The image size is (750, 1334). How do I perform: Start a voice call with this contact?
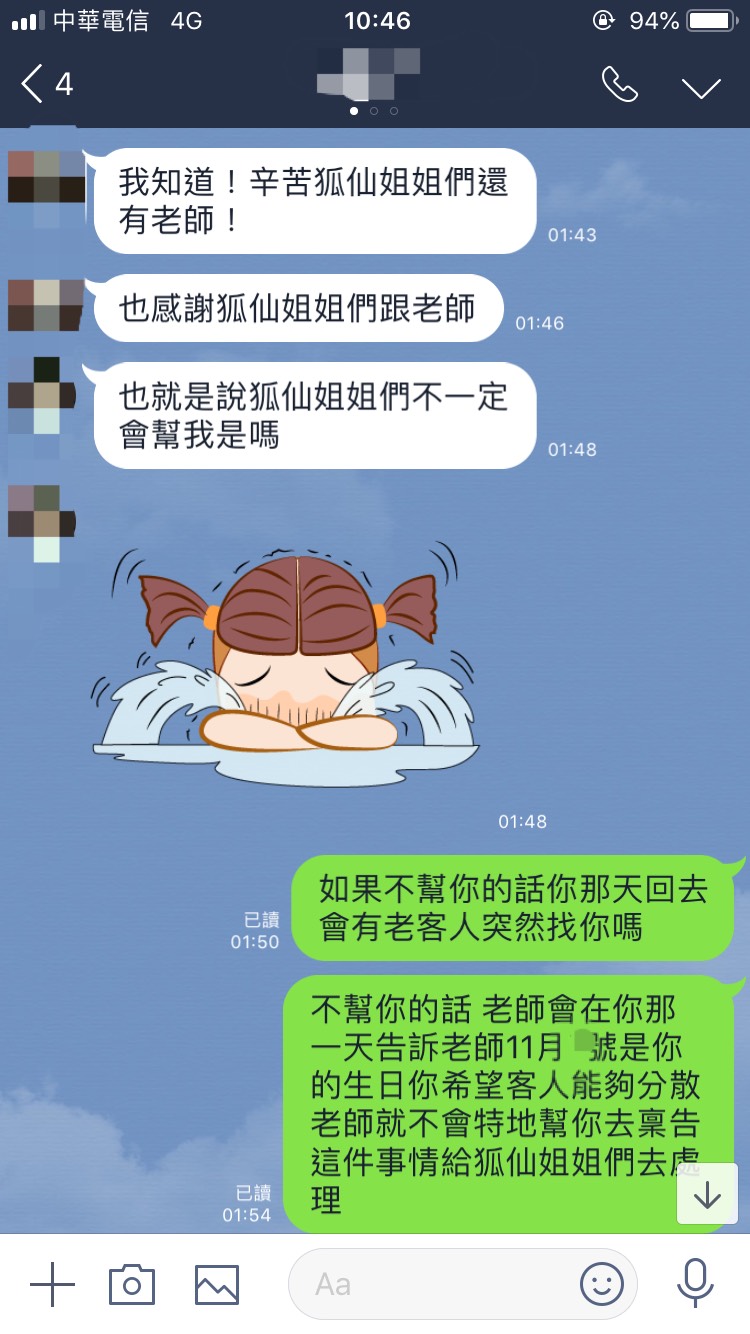click(619, 86)
